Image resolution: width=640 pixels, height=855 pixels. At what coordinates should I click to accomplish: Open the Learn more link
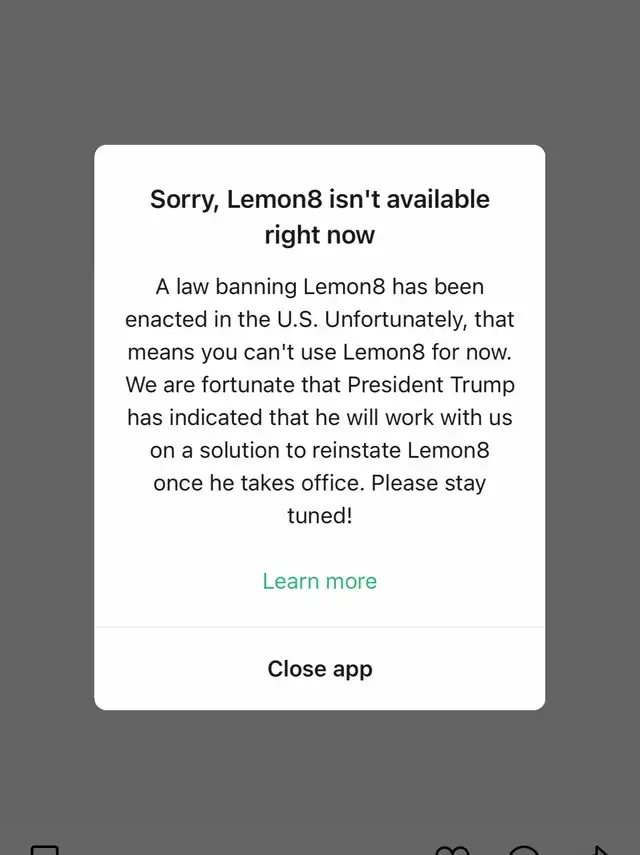coord(320,581)
